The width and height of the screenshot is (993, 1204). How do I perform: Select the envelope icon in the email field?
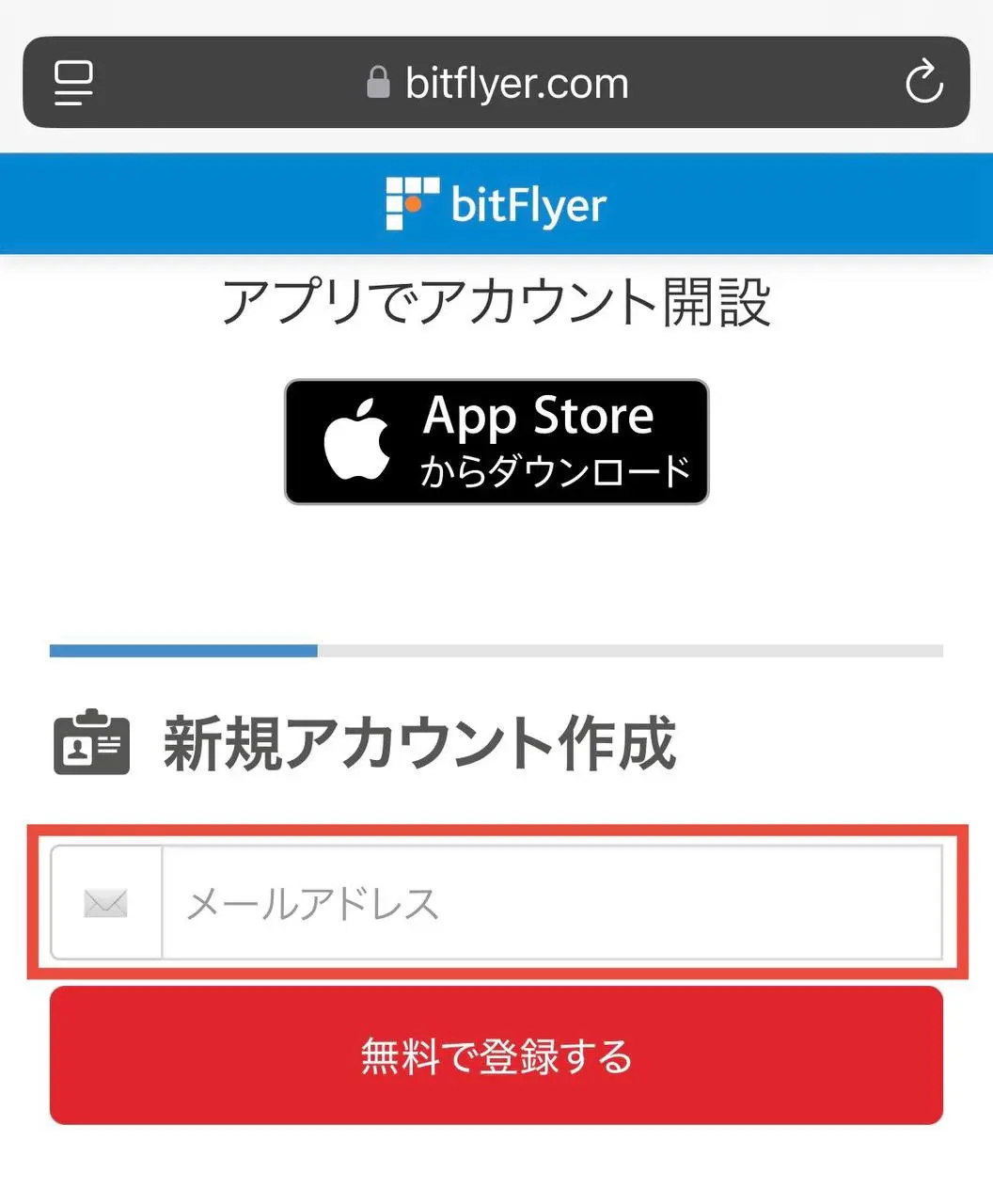click(103, 903)
